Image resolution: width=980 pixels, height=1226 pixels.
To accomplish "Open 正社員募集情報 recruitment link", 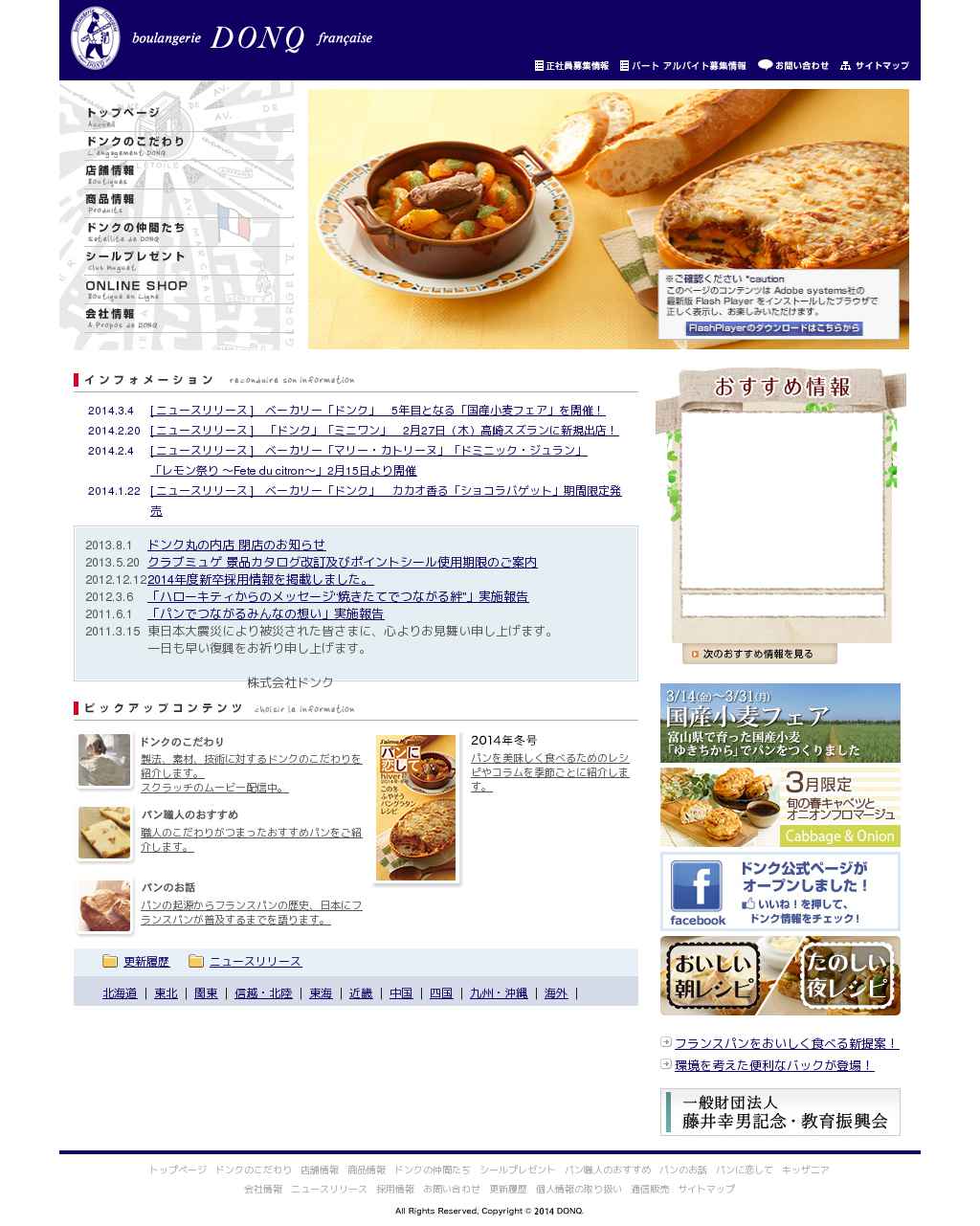I will (x=571, y=66).
